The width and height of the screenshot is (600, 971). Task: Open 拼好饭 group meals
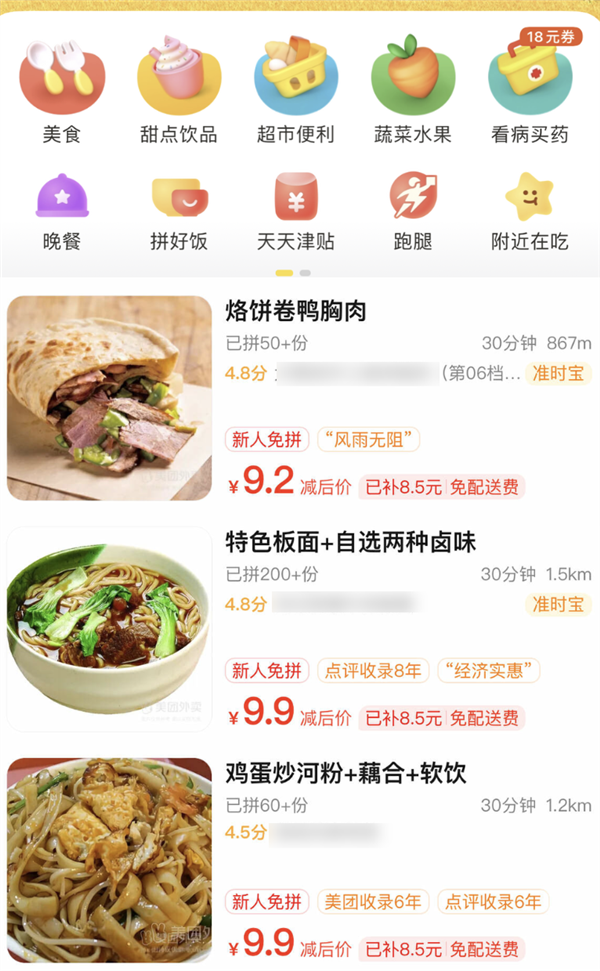[x=179, y=208]
